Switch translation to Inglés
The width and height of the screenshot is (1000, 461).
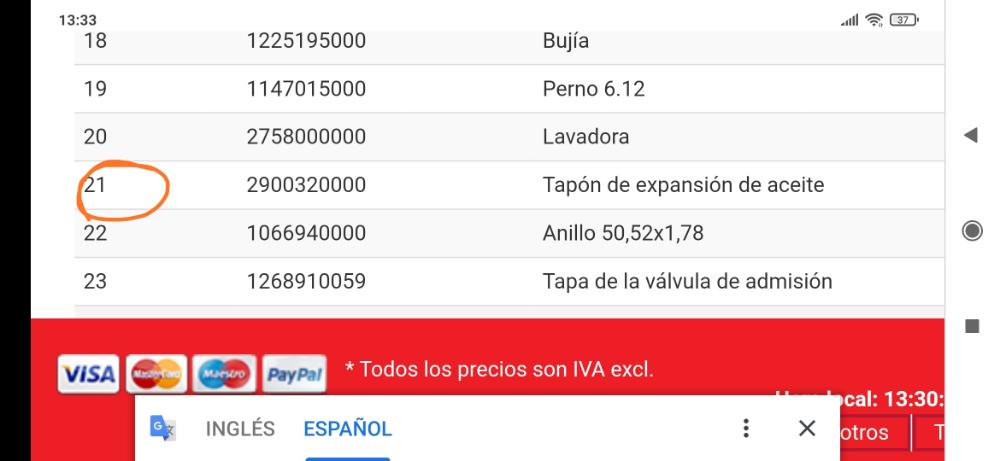(240, 429)
